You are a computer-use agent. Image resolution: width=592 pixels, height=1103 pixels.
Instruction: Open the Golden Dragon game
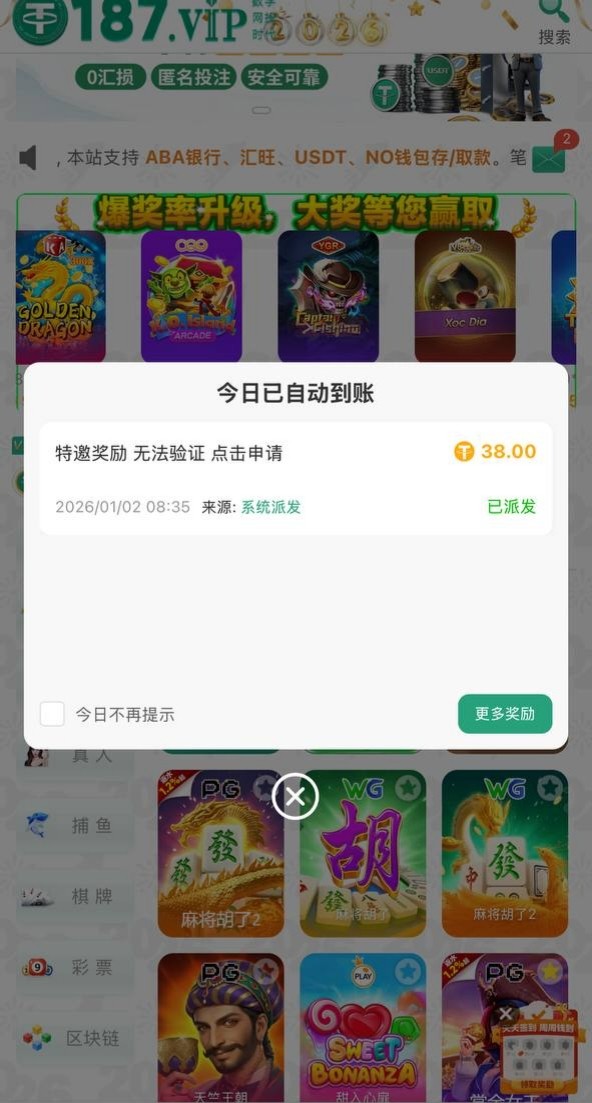60,296
